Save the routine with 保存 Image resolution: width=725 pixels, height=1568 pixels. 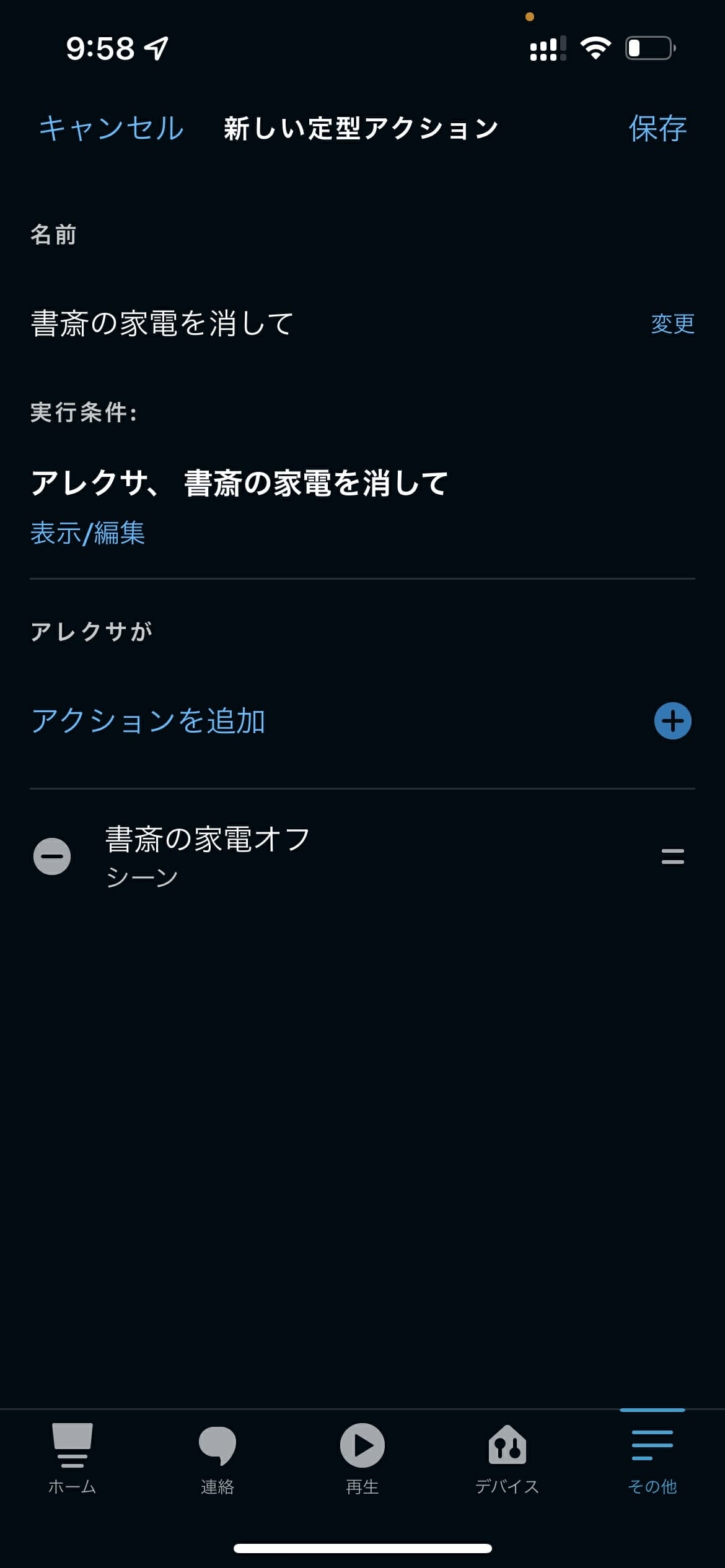[657, 129]
